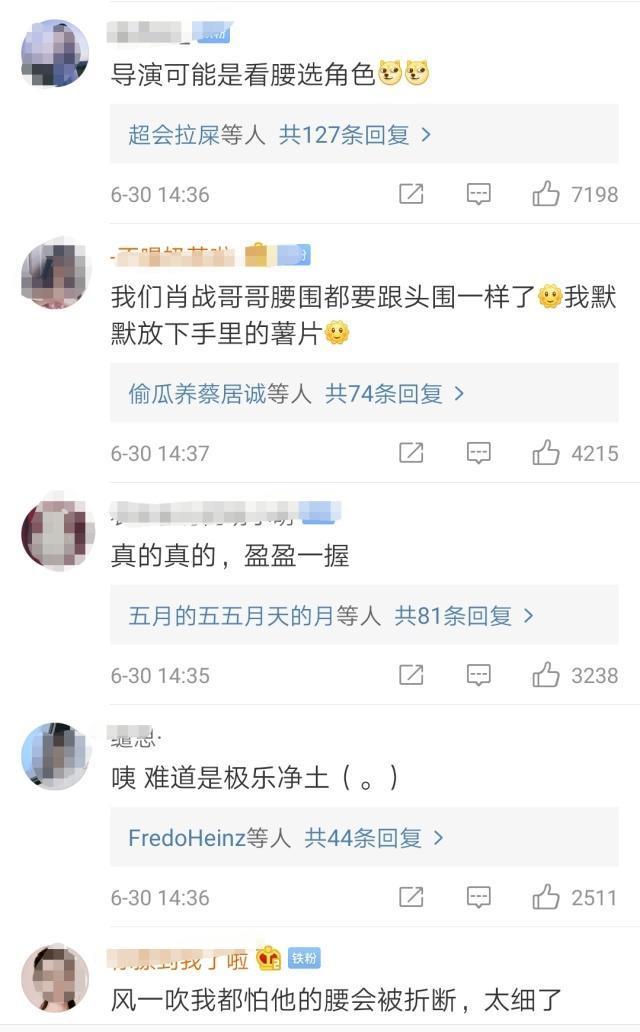Open the avatar of the 铁粉 commenter

(x=55, y=976)
